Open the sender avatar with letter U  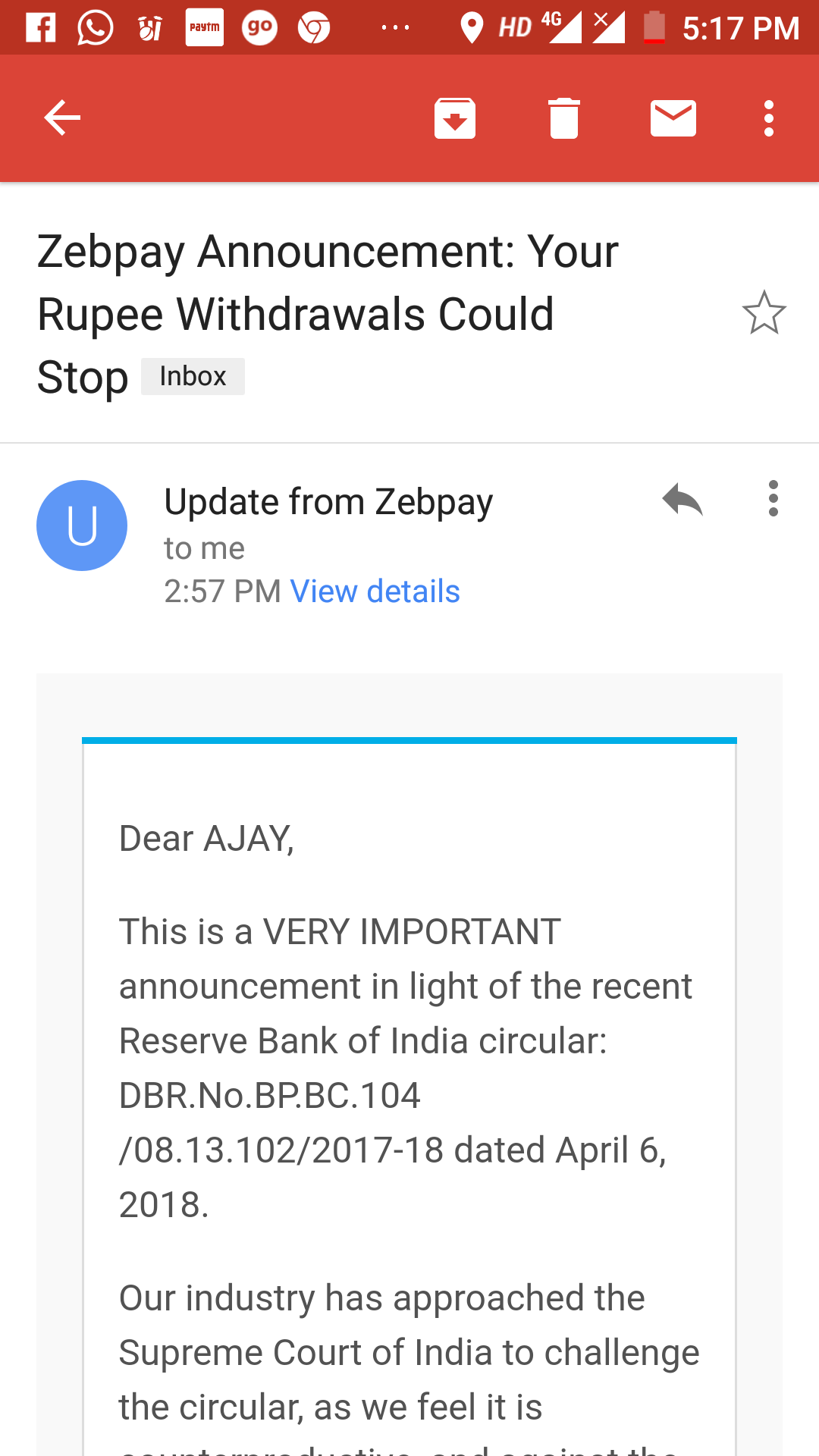tap(82, 526)
